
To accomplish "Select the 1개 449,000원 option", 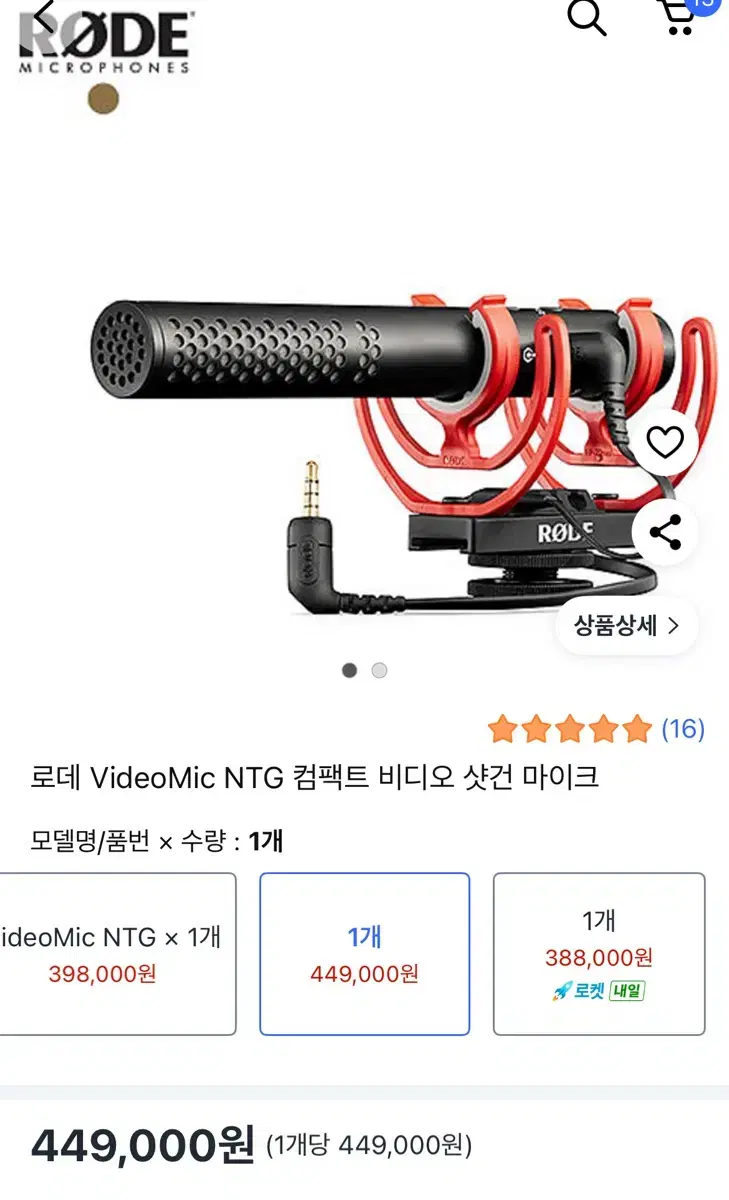I will 364,953.
